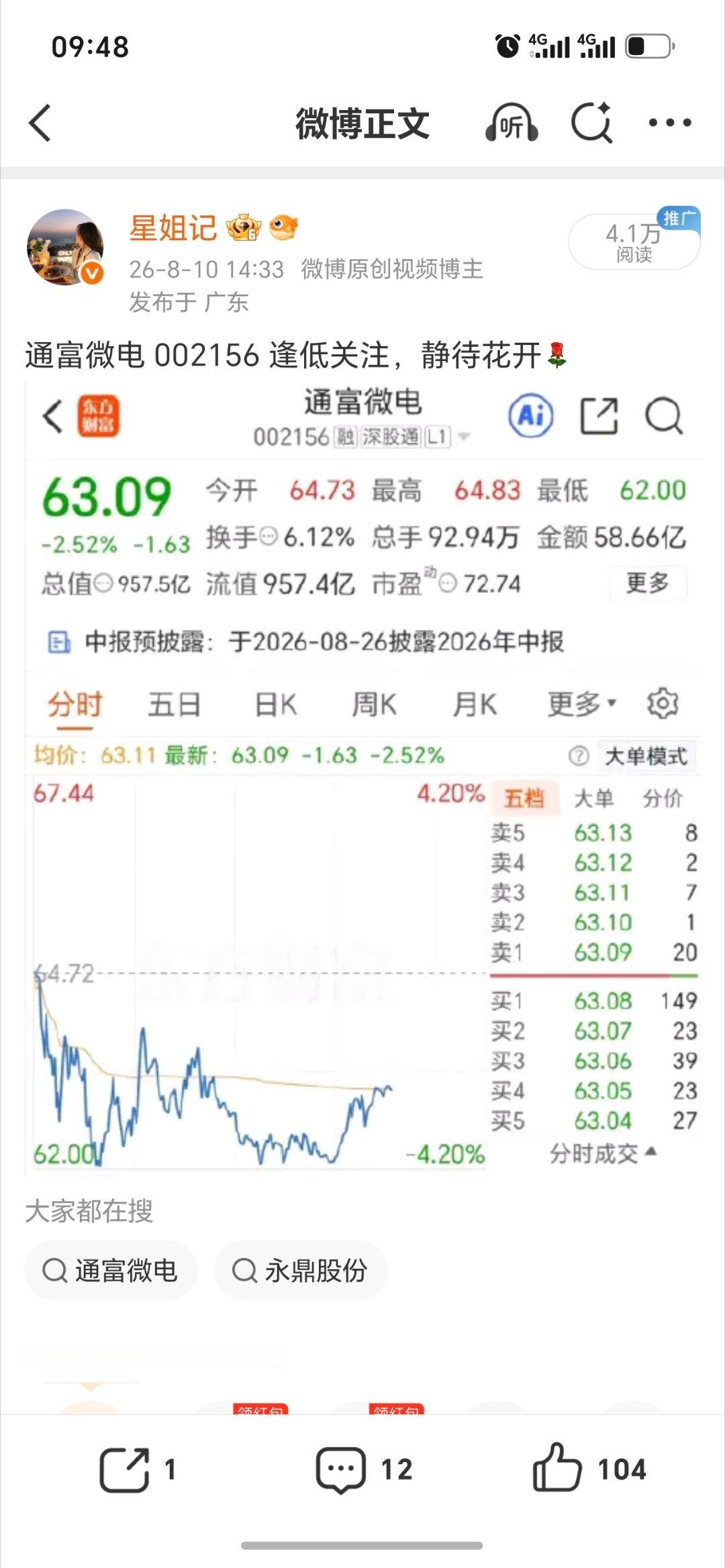Open the 通富微电 stock screenshot image
The image size is (725, 1568).
pos(362,777)
